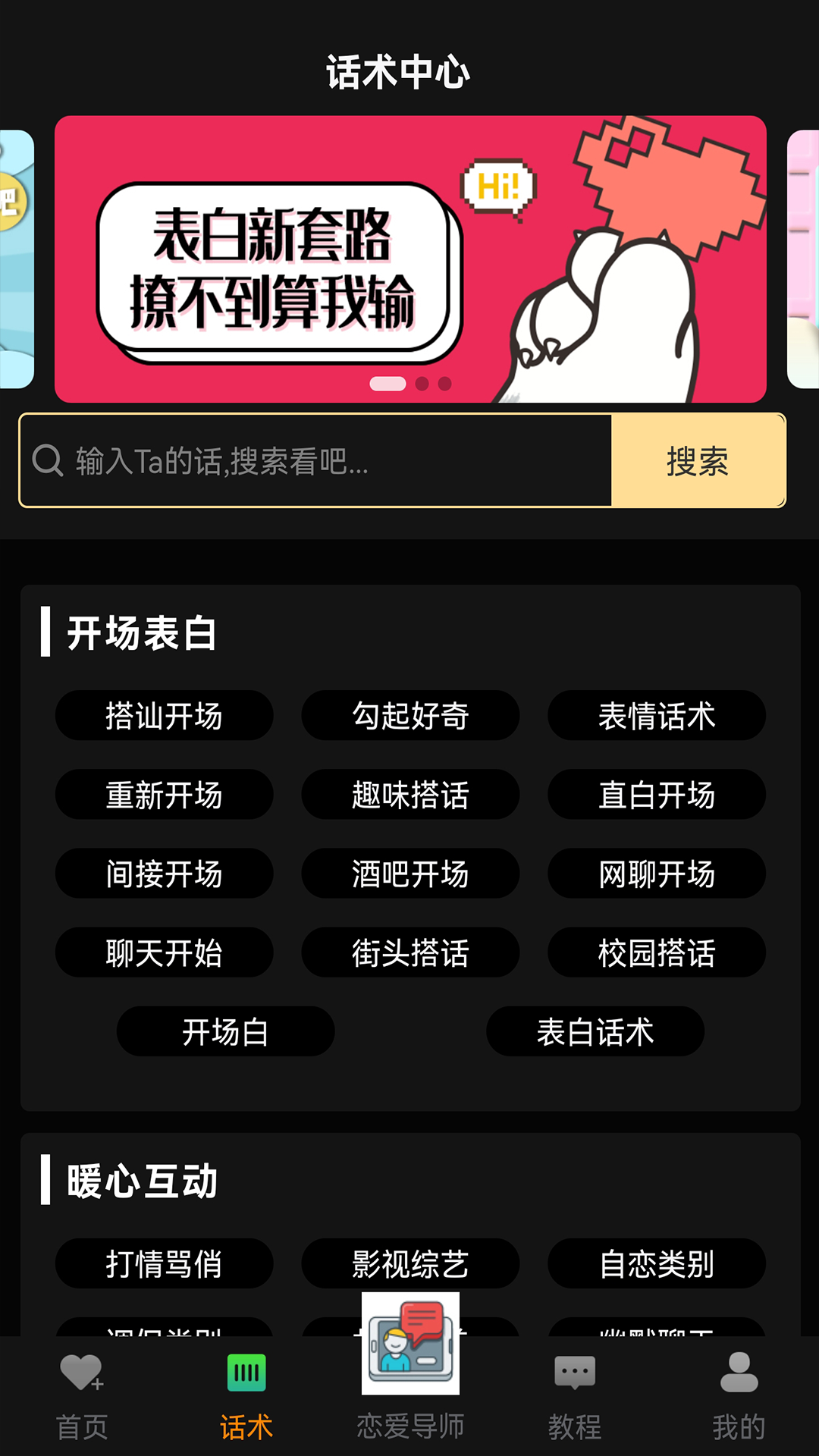Open the 表白话术 category
Viewport: 819px width, 1456px height.
tap(595, 1031)
